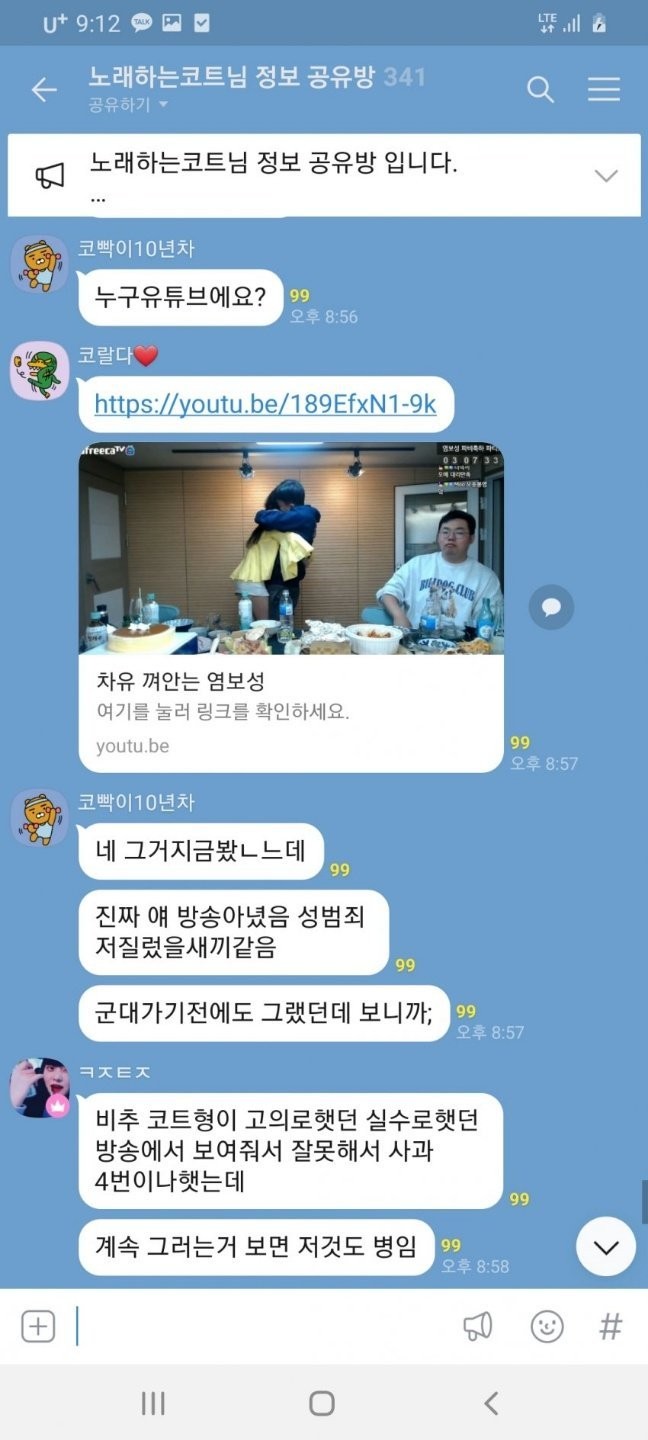Jump to the latest message with down arrow
648x1440 pixels.
(x=606, y=1246)
